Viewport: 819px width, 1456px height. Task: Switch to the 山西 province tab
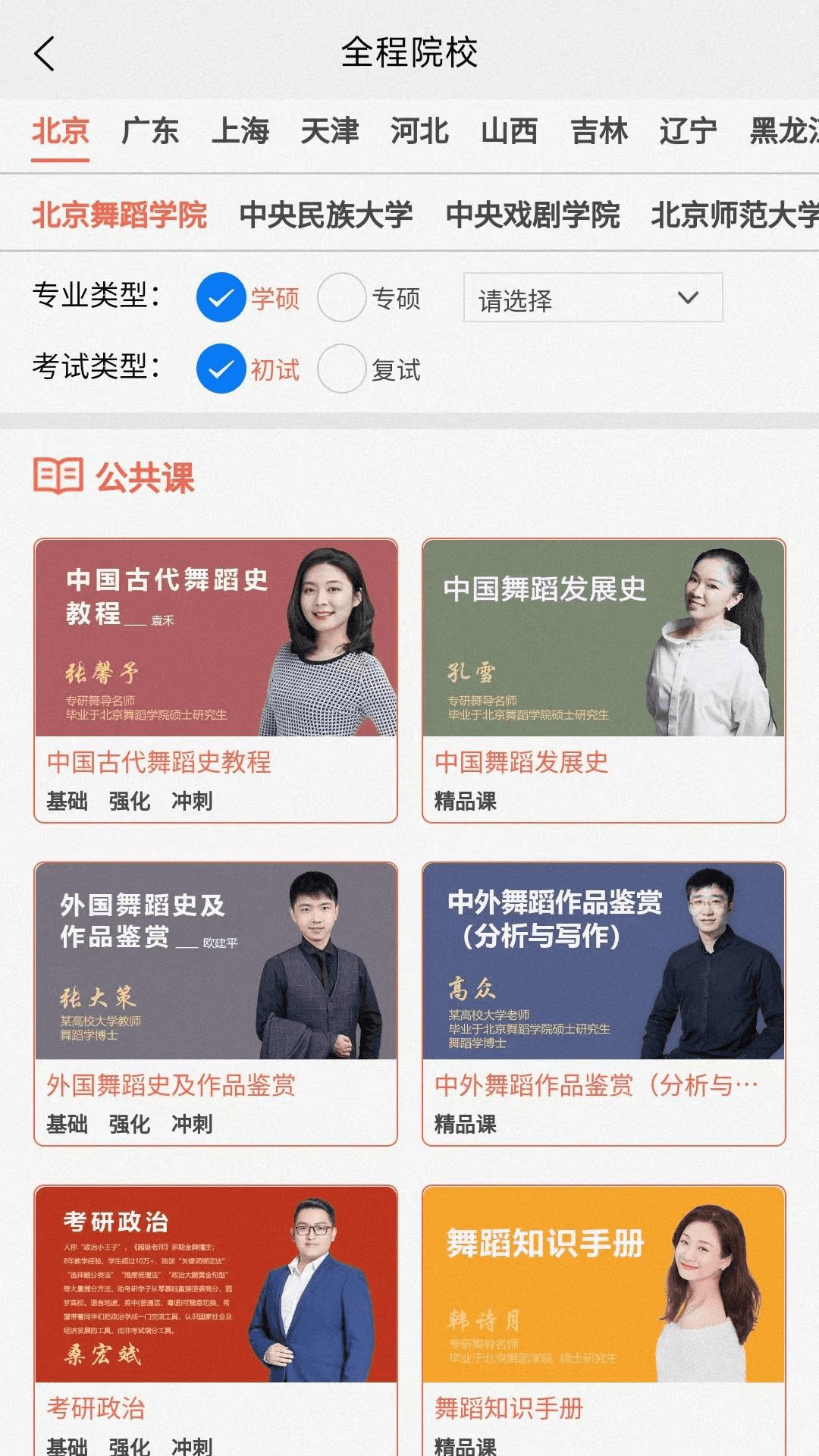[x=509, y=131]
